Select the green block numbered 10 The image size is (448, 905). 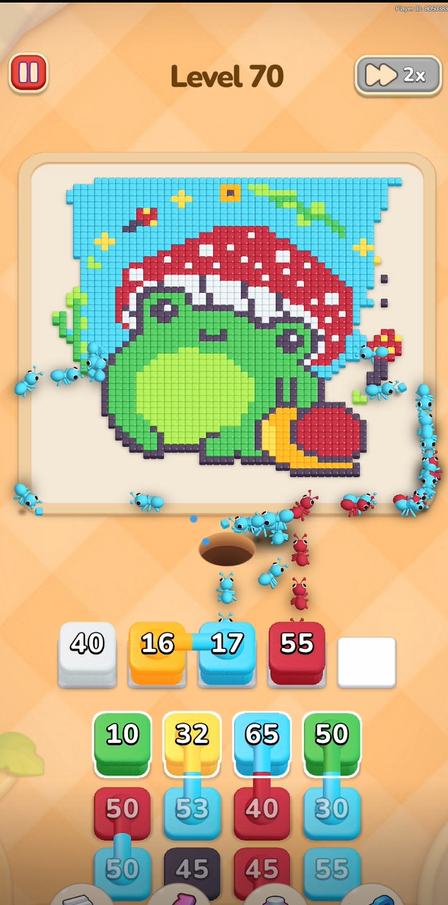pos(122,744)
